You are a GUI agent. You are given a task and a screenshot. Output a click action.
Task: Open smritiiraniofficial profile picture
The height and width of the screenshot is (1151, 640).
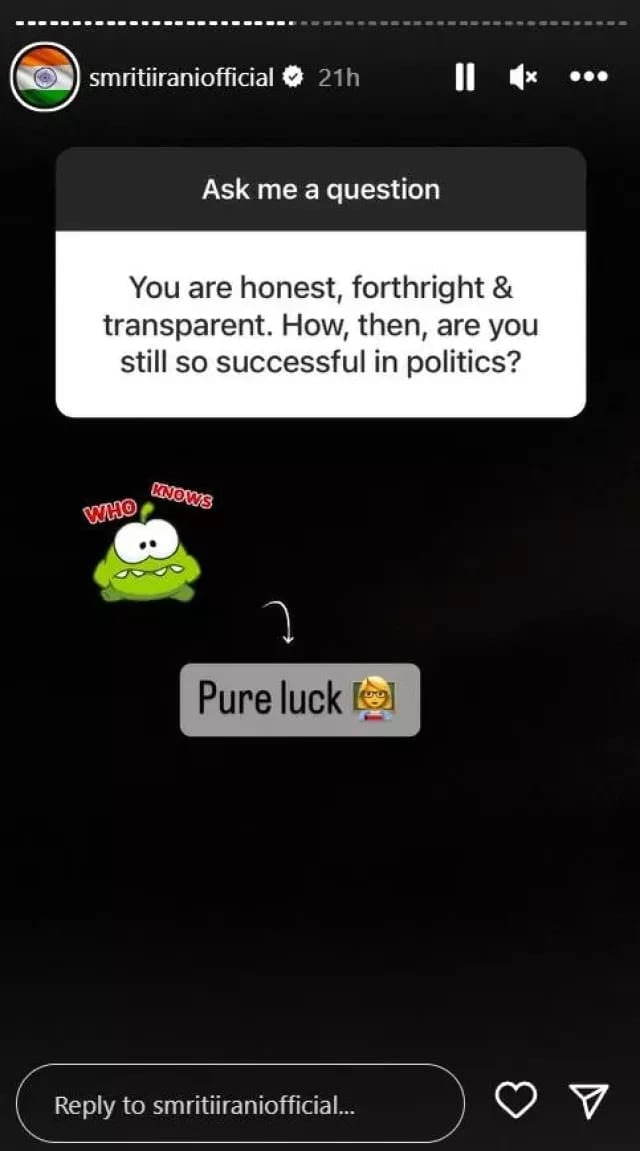point(45,77)
